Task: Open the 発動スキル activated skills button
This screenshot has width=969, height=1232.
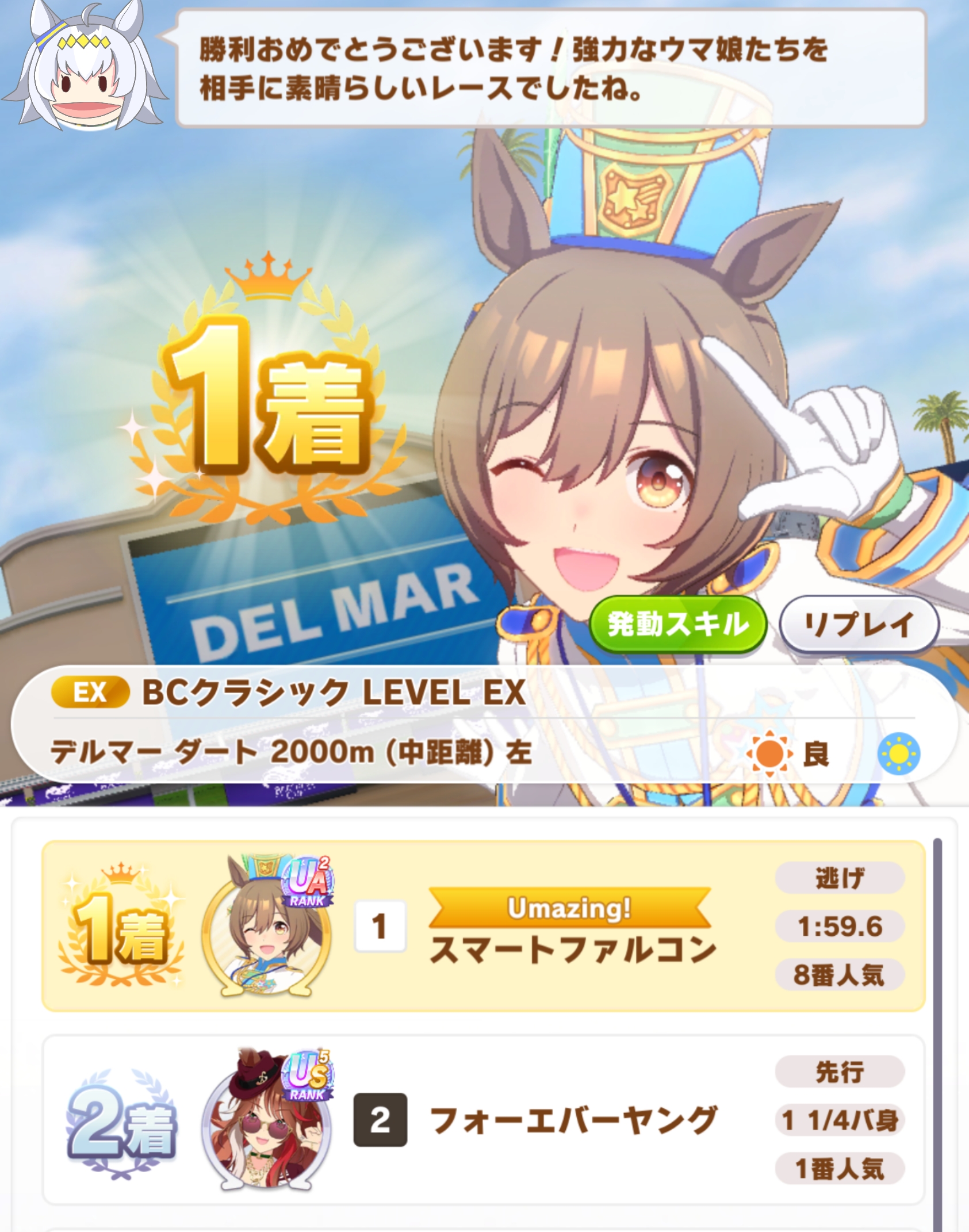Action: pos(677,624)
